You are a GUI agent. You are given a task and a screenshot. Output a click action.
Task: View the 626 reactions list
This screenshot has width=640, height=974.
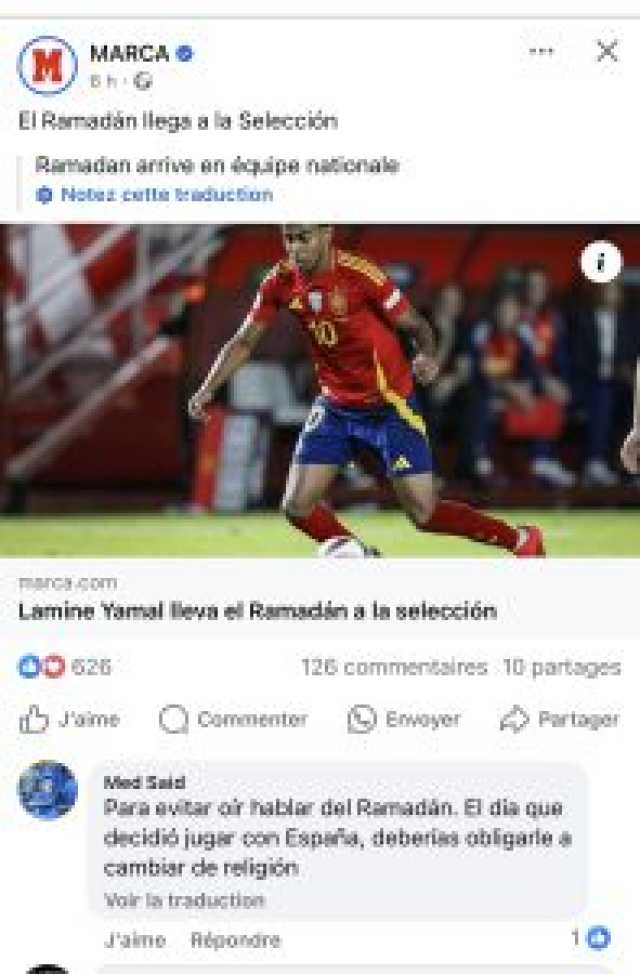pos(66,667)
